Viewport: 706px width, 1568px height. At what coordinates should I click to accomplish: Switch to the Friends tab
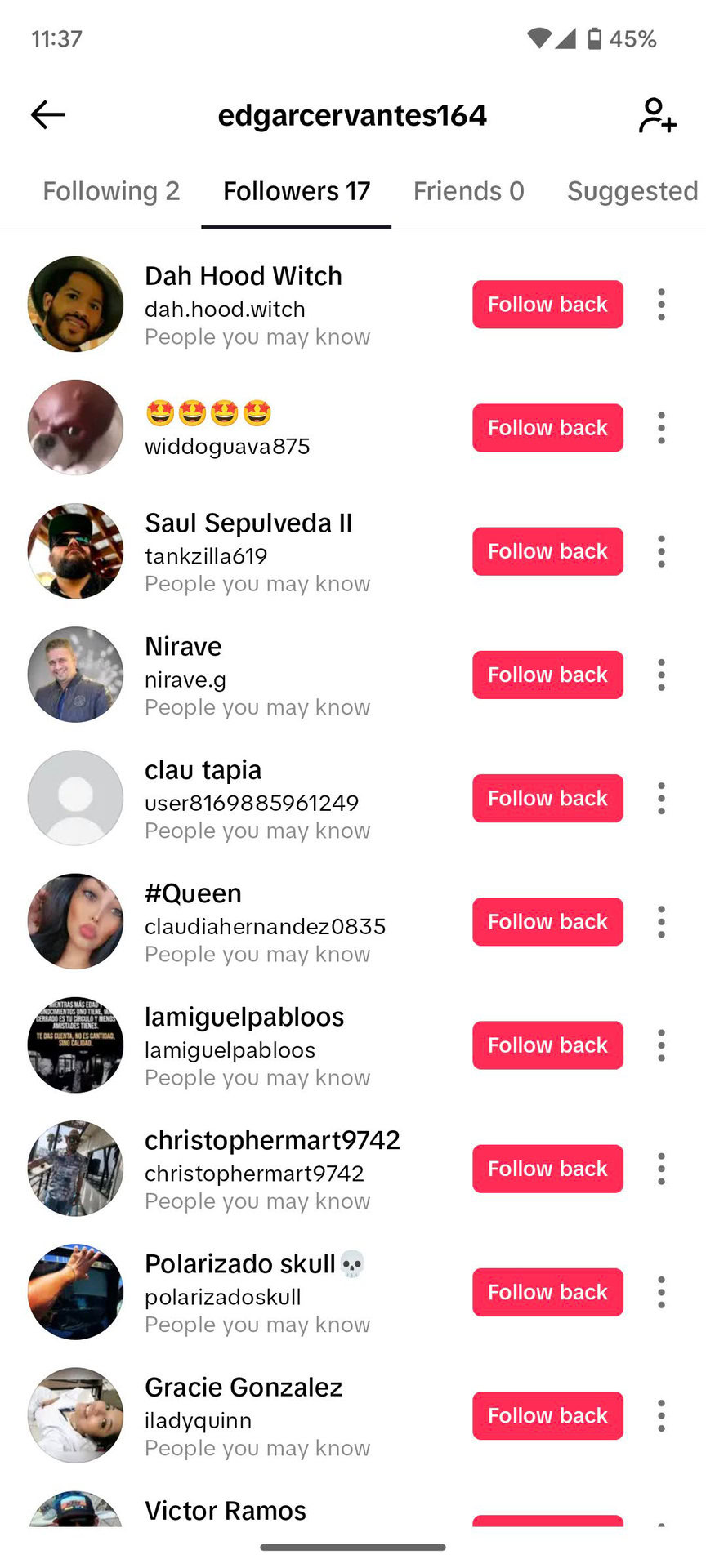[468, 191]
